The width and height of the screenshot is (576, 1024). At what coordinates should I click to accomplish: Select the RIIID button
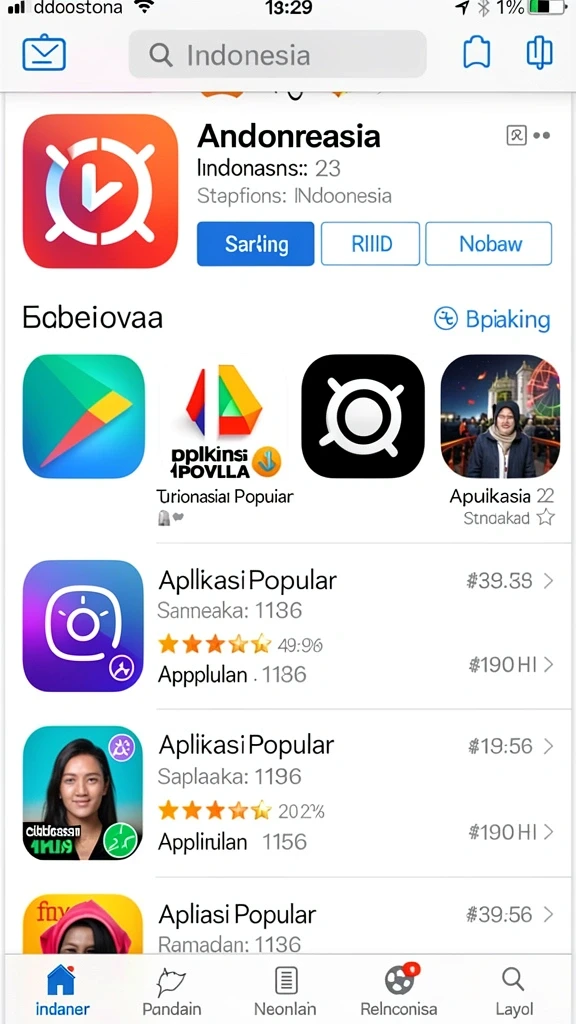[370, 244]
